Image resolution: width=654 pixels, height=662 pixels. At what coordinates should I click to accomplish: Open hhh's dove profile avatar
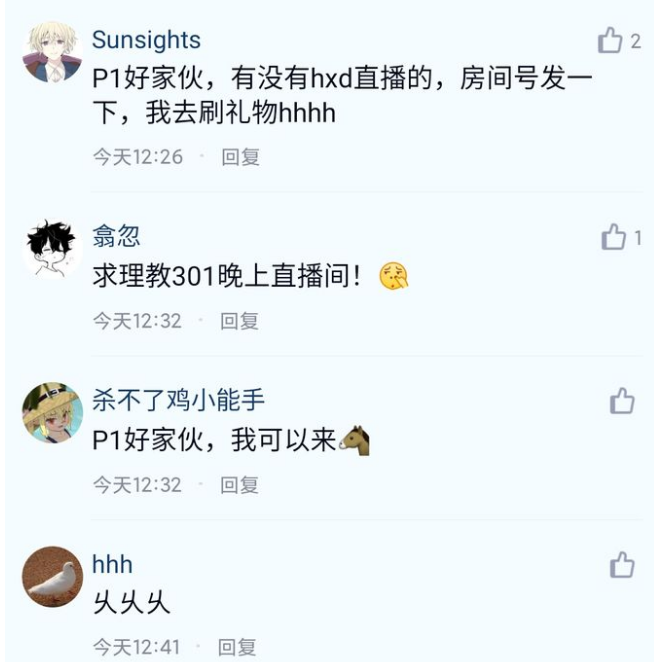tap(52, 576)
